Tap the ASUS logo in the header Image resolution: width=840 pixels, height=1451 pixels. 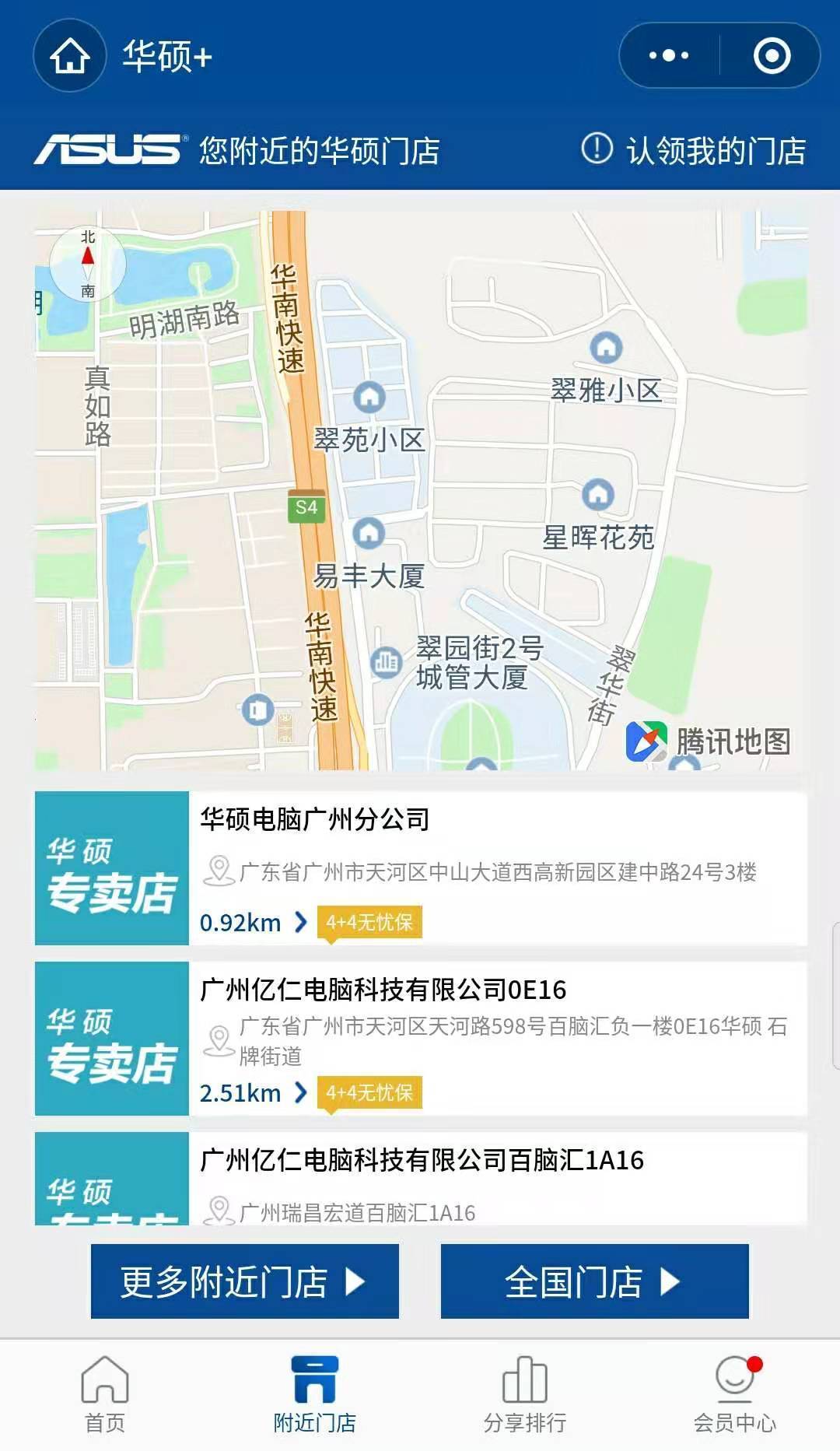click(110, 148)
